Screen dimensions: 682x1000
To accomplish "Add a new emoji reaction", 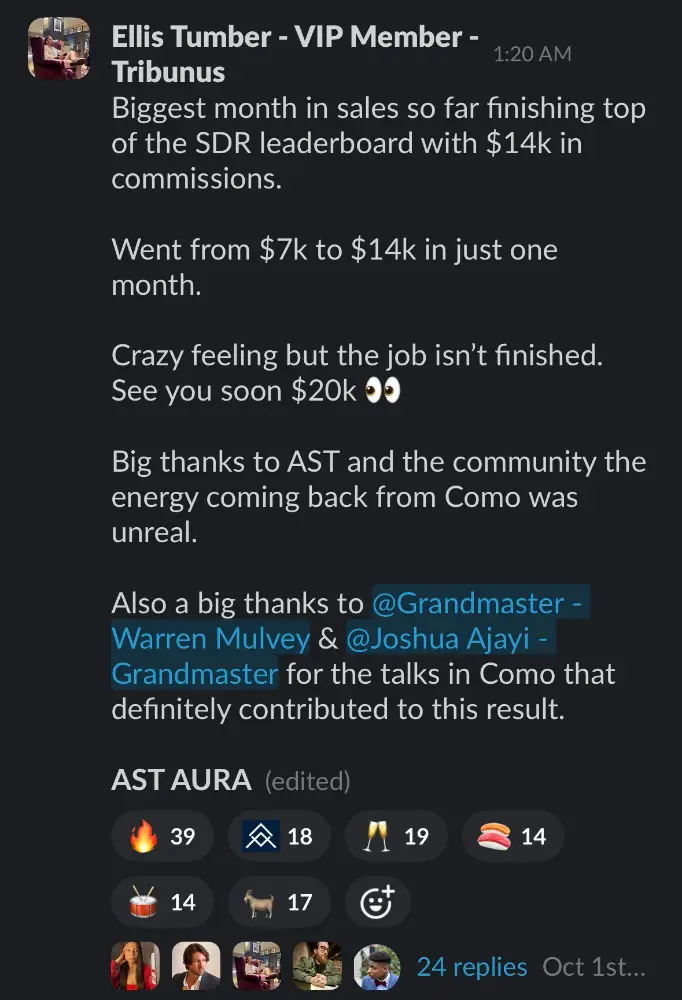I will click(377, 903).
